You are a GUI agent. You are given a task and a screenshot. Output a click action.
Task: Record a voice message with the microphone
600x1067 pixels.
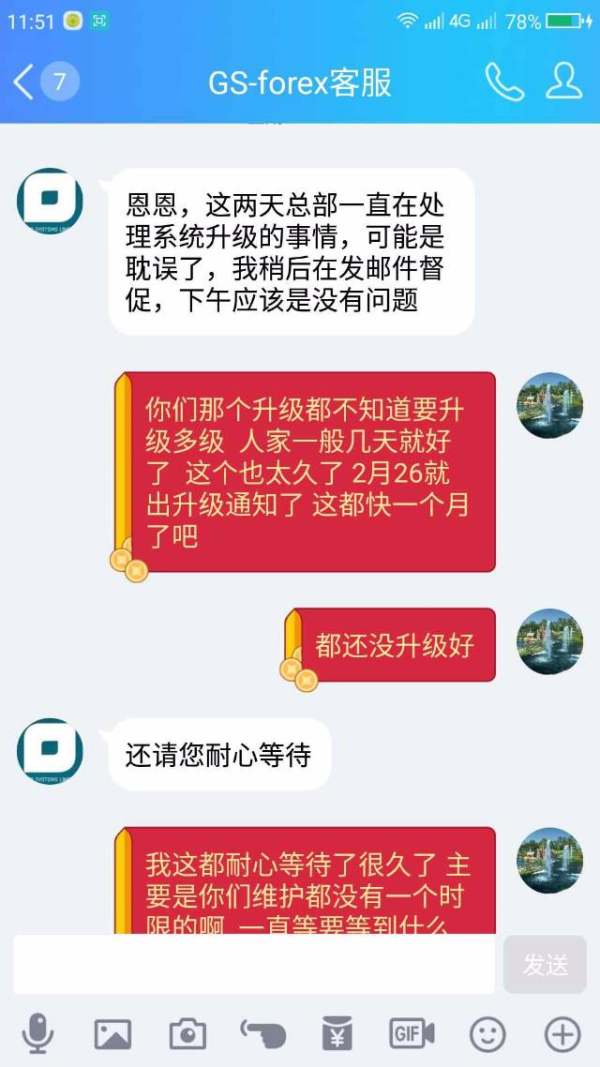(x=38, y=1034)
